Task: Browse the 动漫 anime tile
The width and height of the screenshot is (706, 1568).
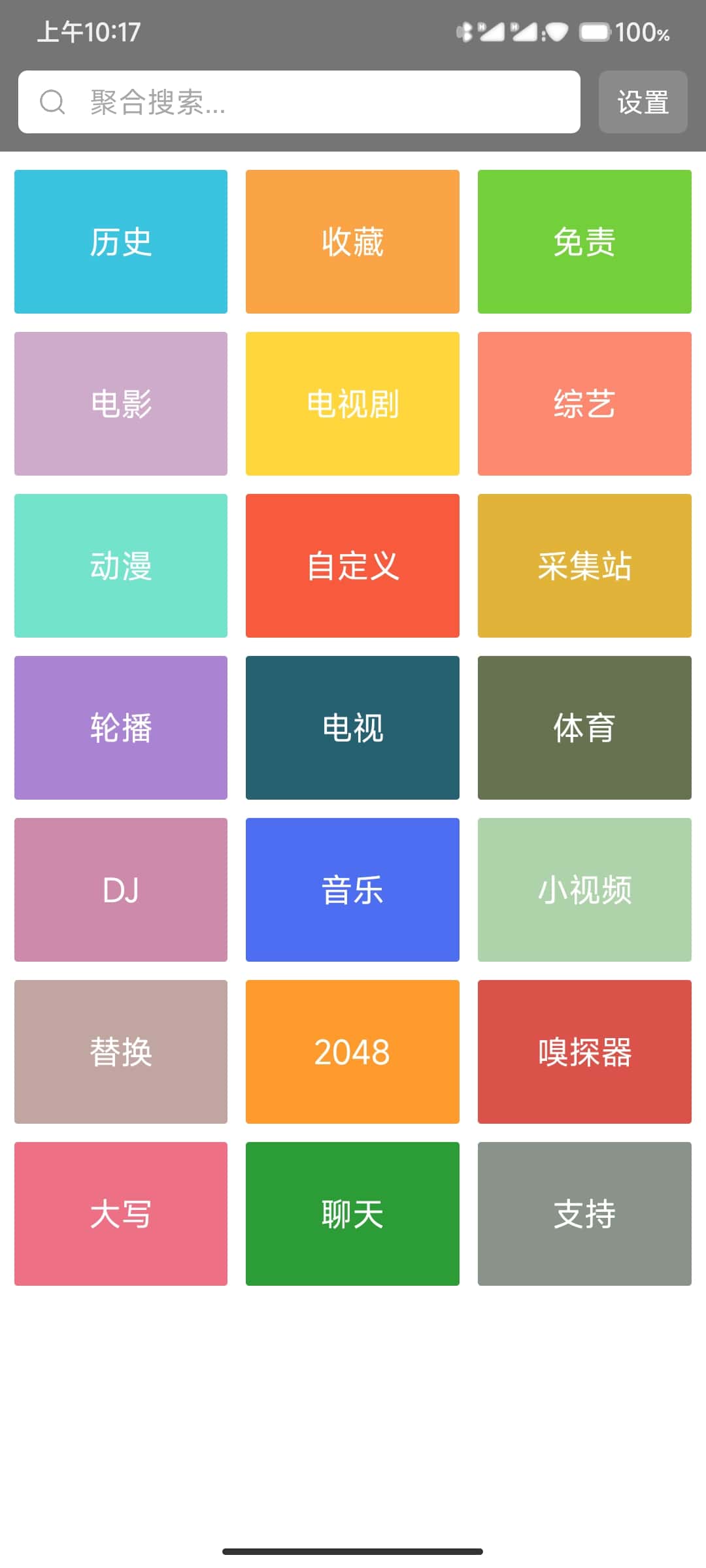Action: point(121,566)
